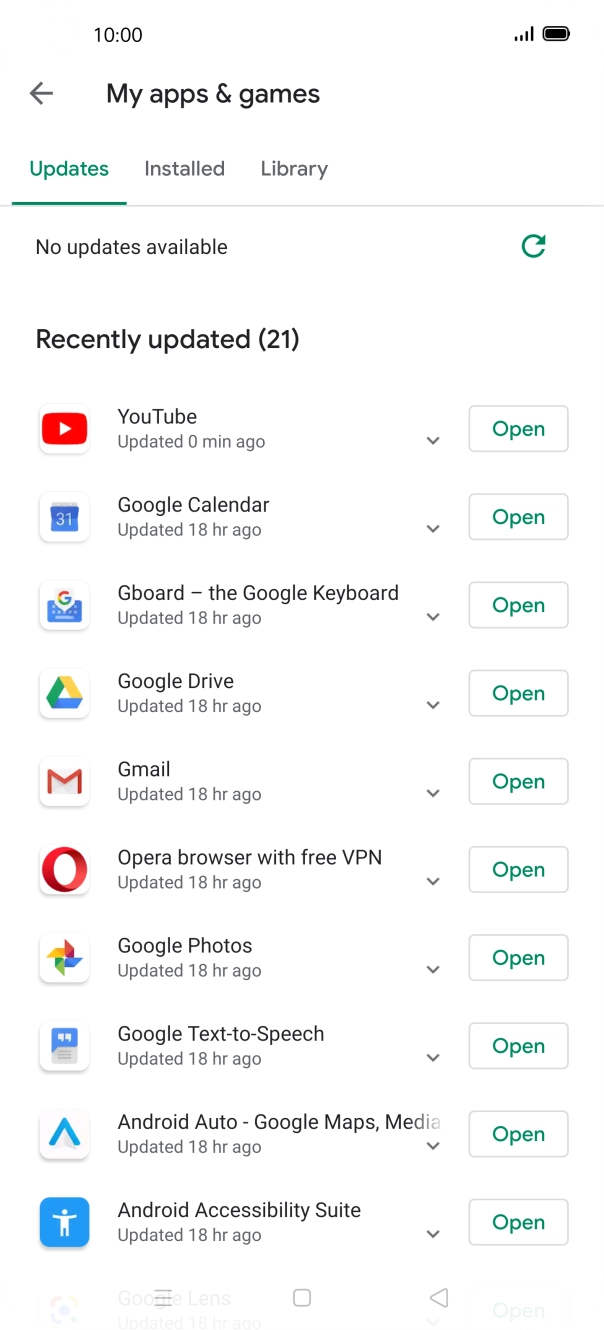Refresh the available updates check
Image resolution: width=604 pixels, height=1330 pixels.
[x=534, y=246]
